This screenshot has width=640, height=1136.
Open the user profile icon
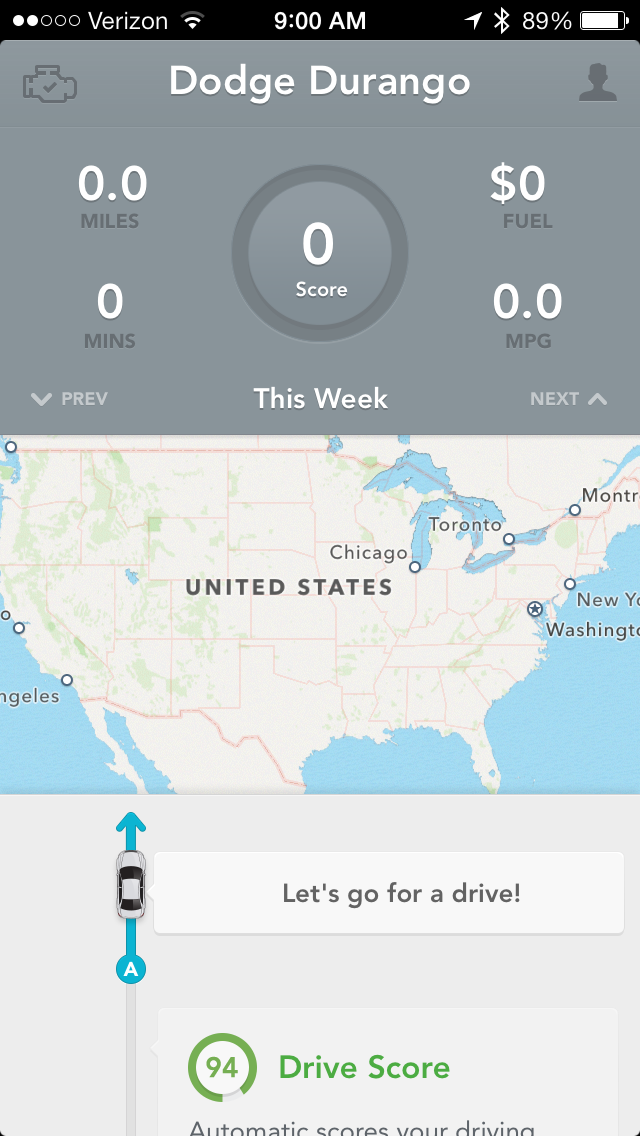tap(597, 83)
